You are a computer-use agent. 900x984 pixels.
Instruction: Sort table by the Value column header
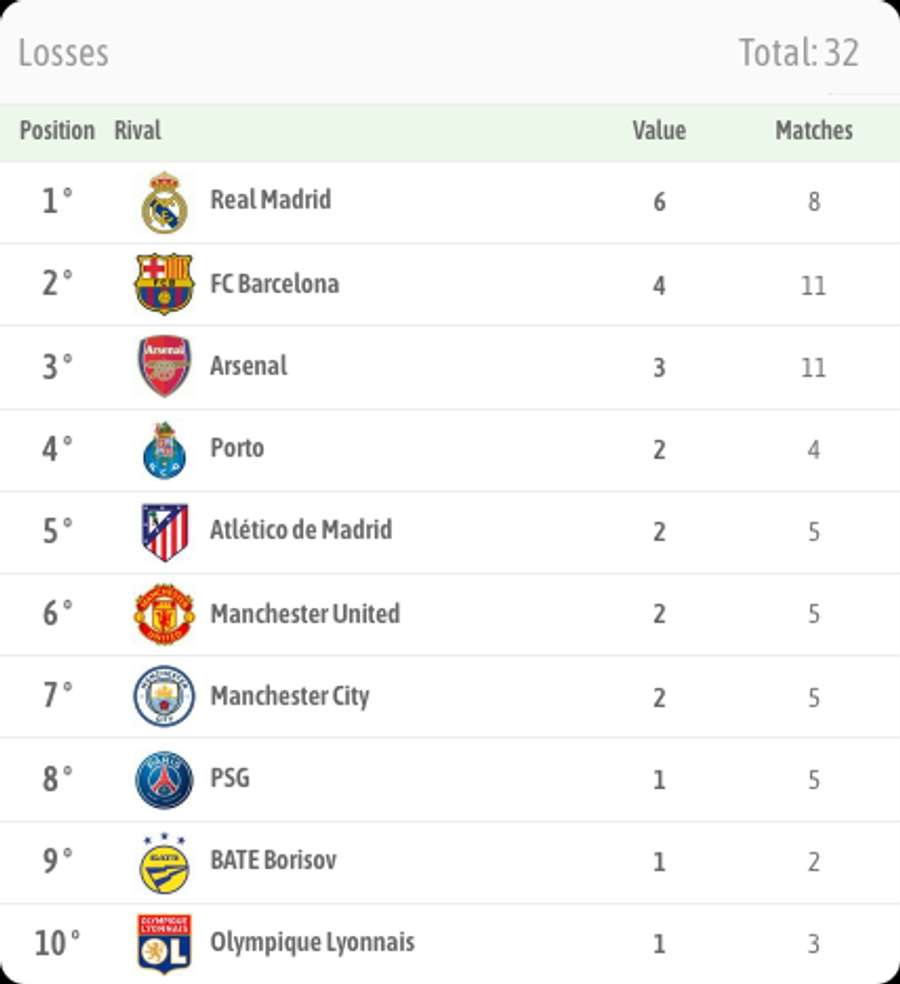point(659,130)
